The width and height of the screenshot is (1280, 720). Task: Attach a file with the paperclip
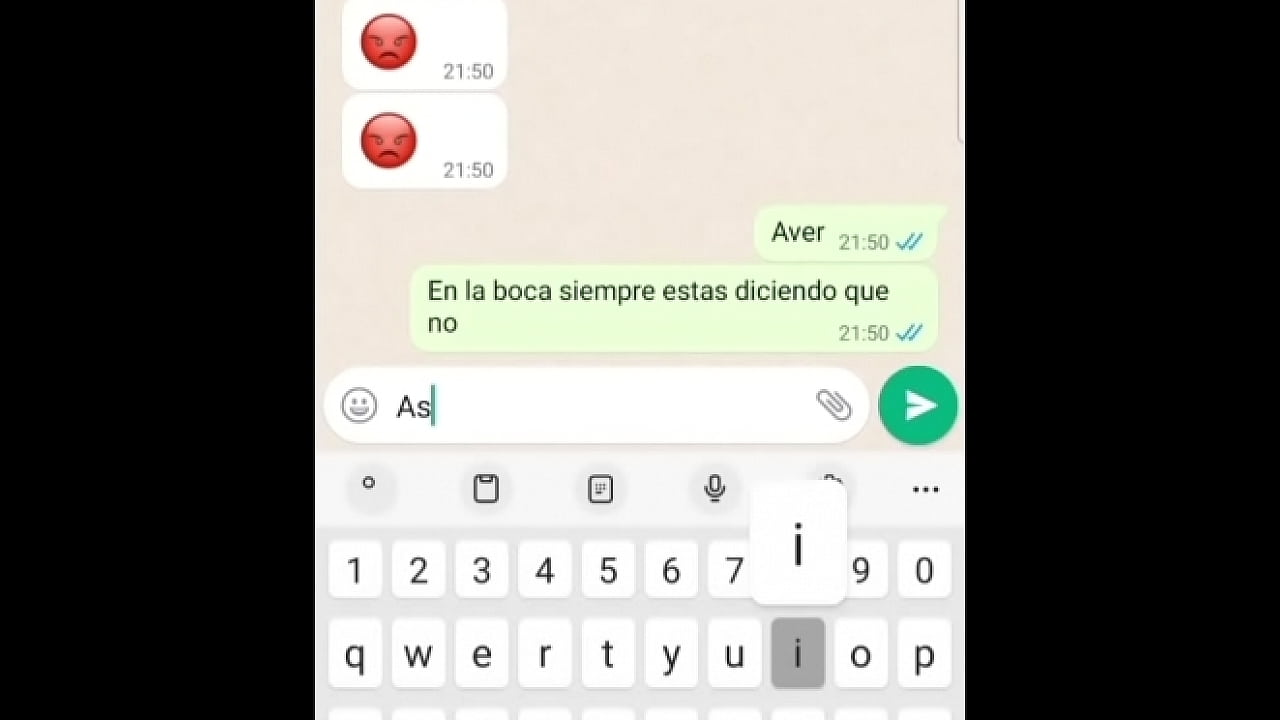tap(833, 405)
